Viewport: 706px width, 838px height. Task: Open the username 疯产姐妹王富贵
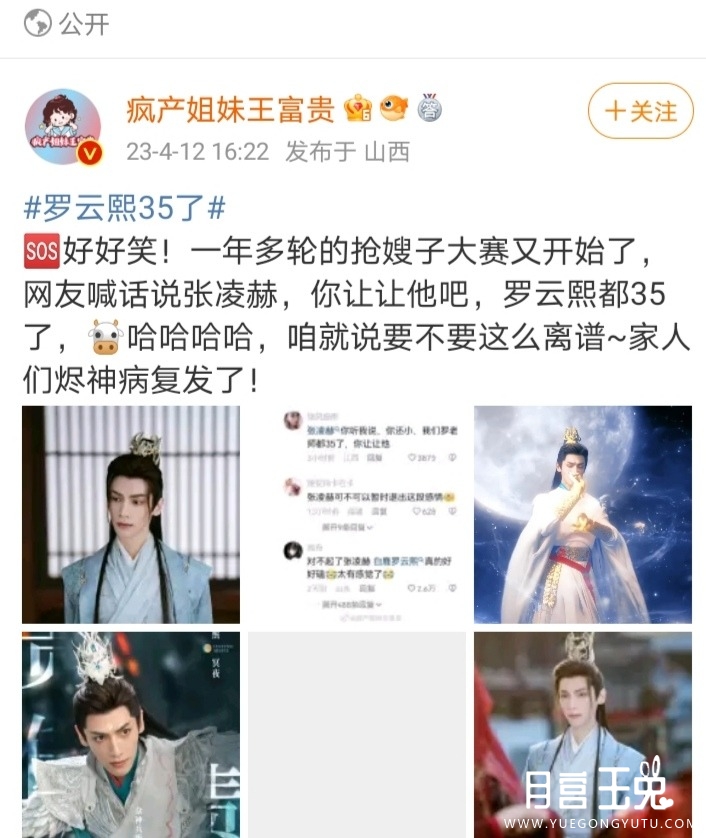[230, 109]
